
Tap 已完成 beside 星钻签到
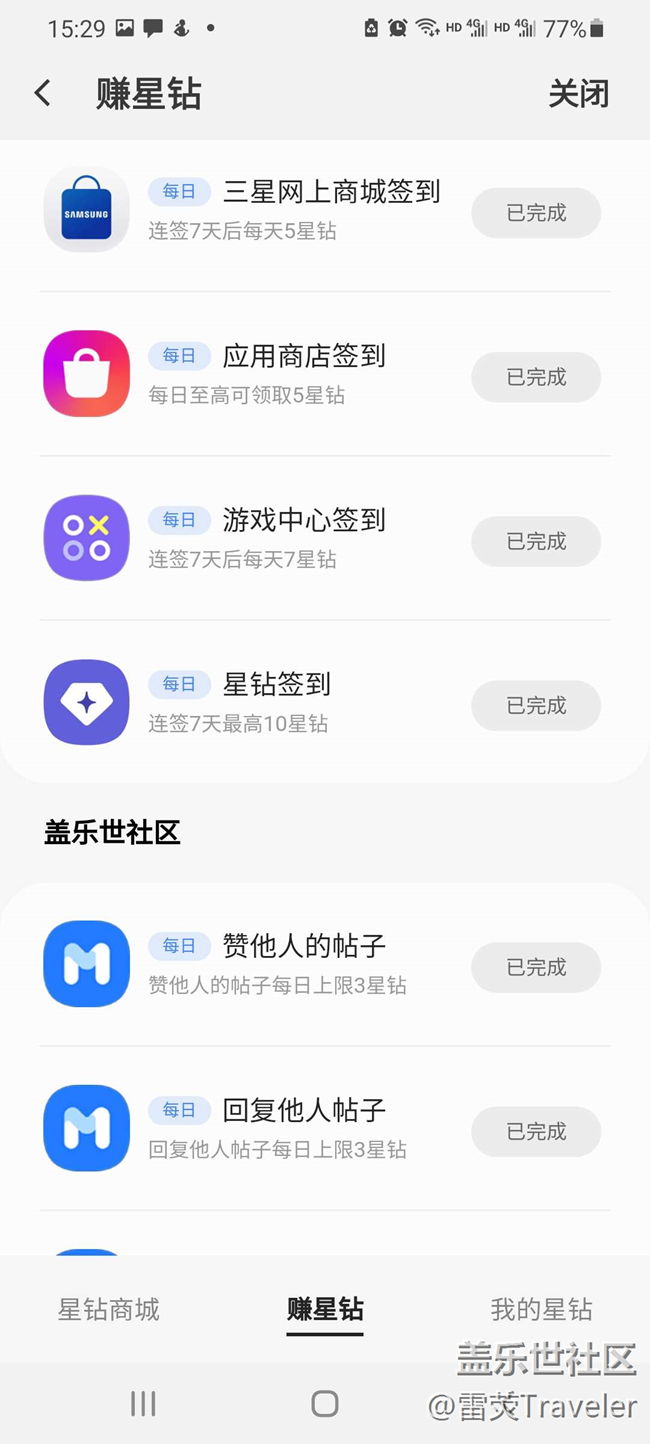pos(536,705)
